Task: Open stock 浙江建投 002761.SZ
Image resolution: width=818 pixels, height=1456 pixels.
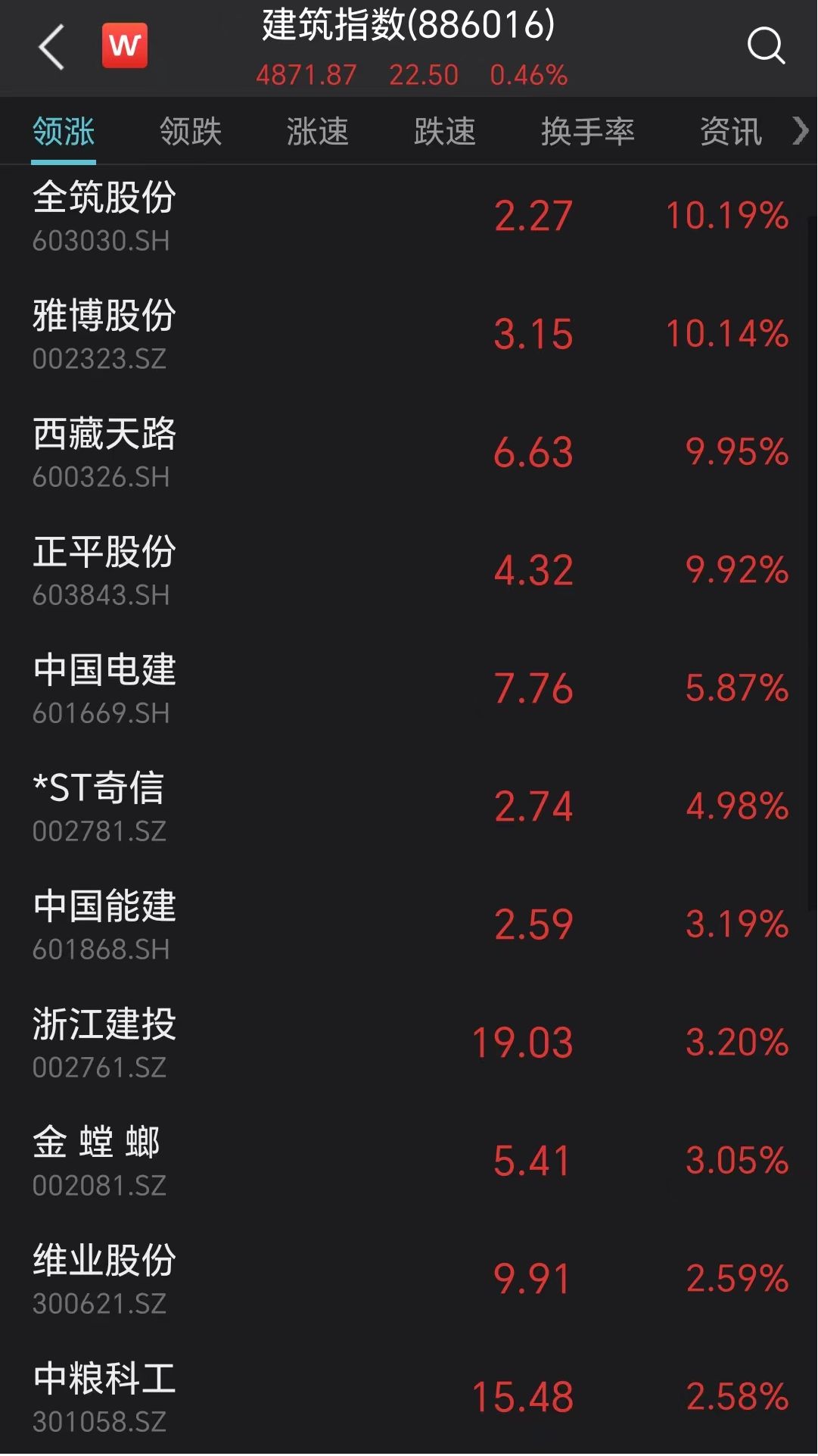Action: [409, 1043]
